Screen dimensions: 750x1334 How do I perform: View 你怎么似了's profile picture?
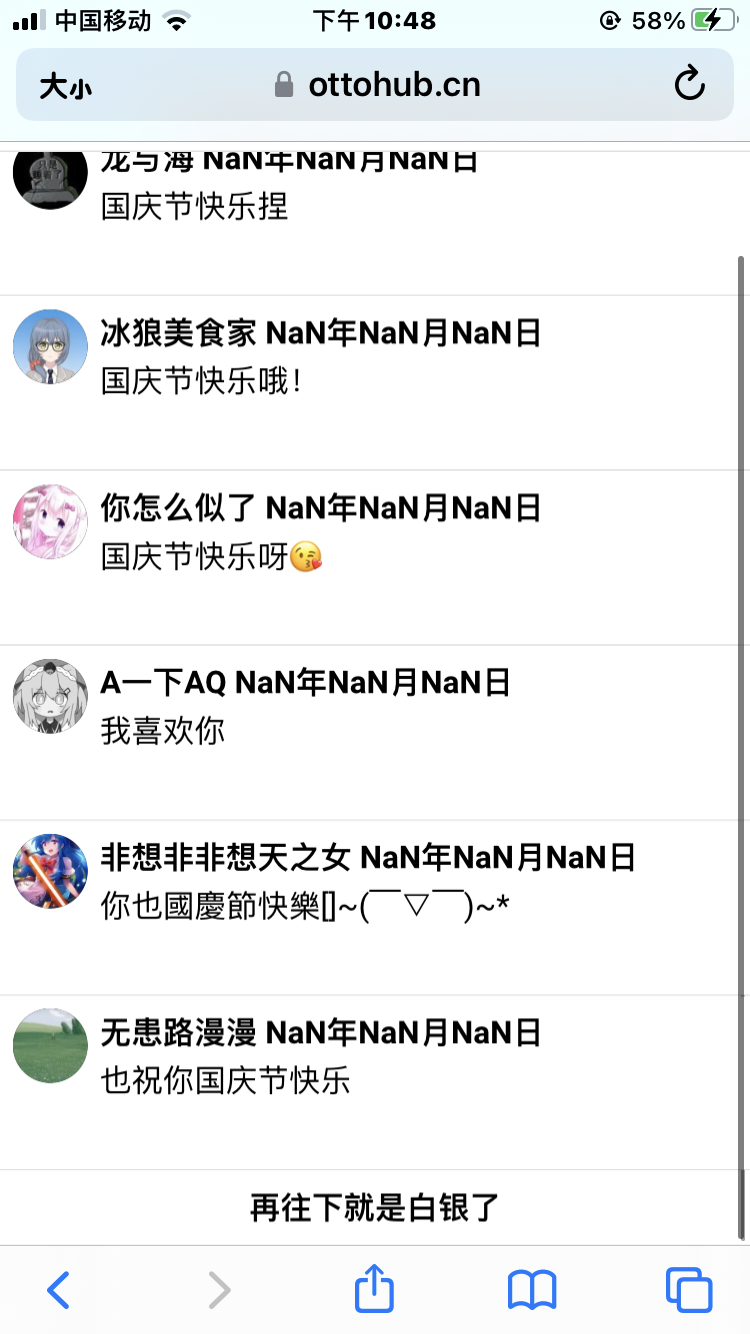tap(50, 521)
